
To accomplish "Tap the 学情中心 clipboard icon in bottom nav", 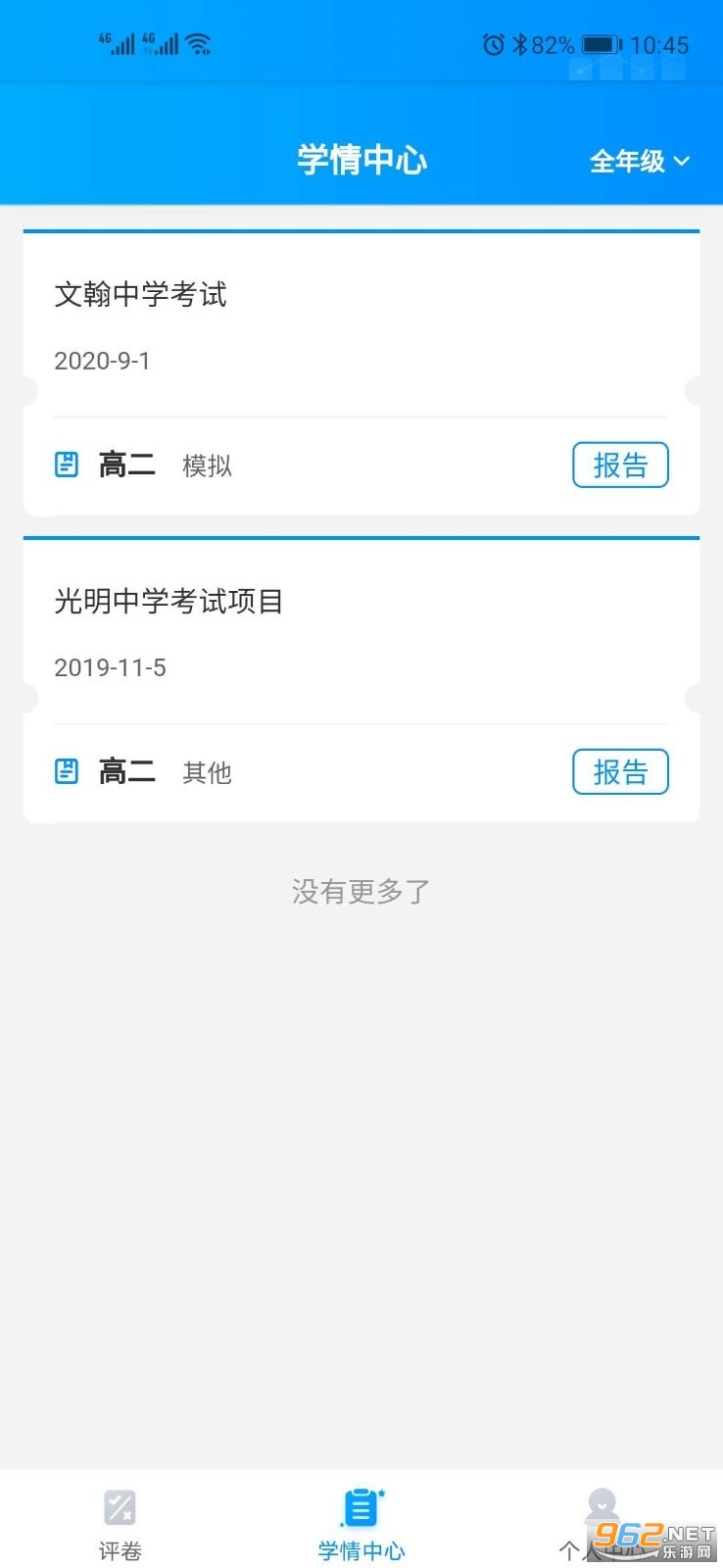I will coord(360,1507).
